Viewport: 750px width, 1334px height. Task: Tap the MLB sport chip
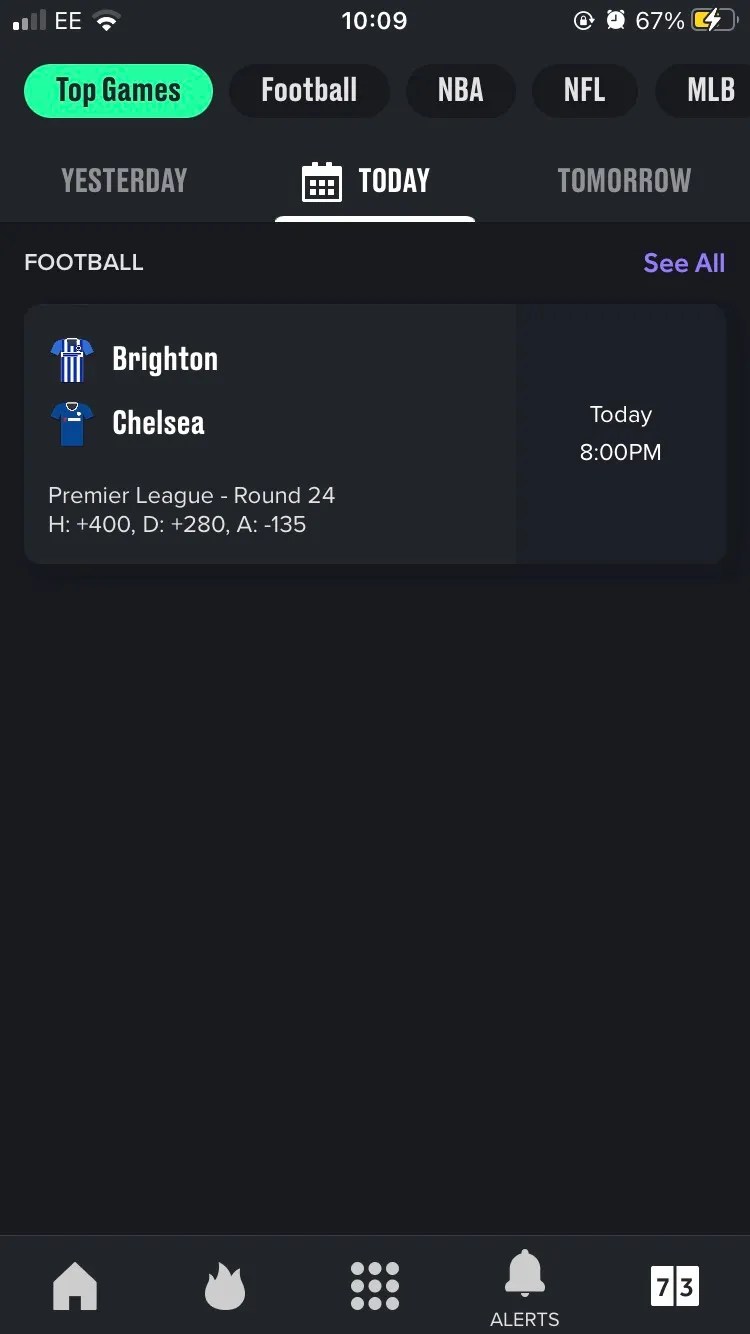(710, 91)
